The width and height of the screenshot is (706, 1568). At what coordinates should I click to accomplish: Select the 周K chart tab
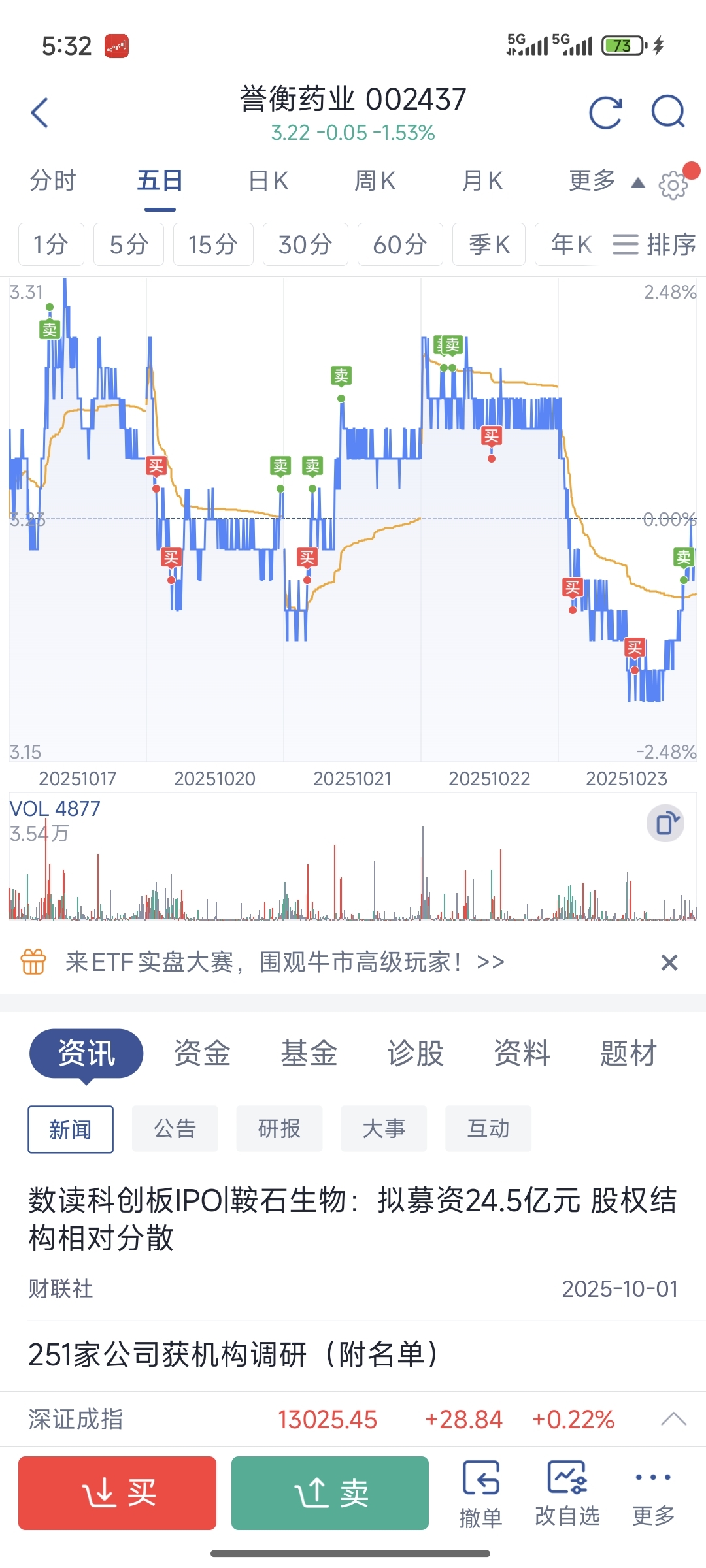point(375,180)
